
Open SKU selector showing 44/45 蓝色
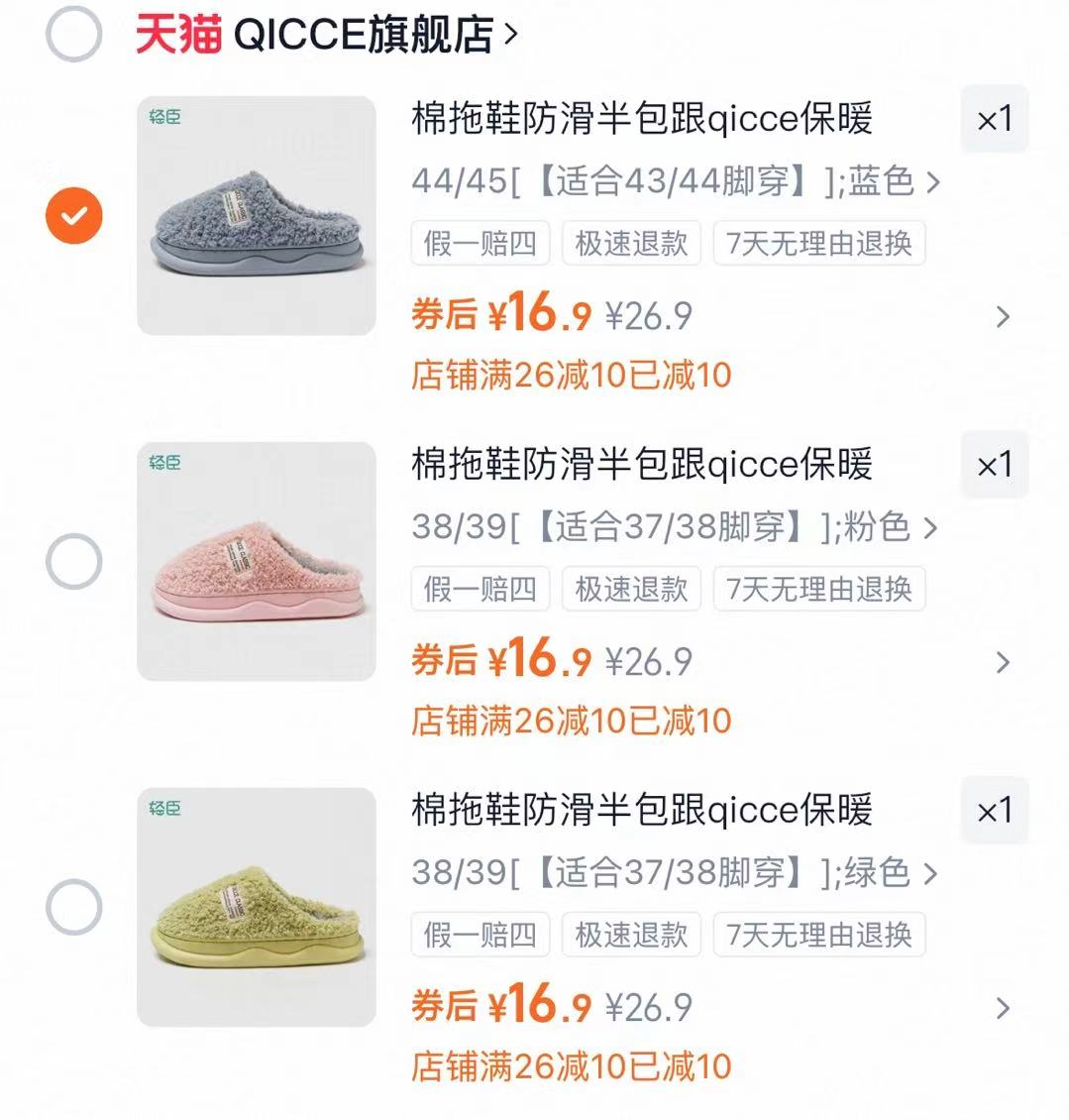point(674,182)
